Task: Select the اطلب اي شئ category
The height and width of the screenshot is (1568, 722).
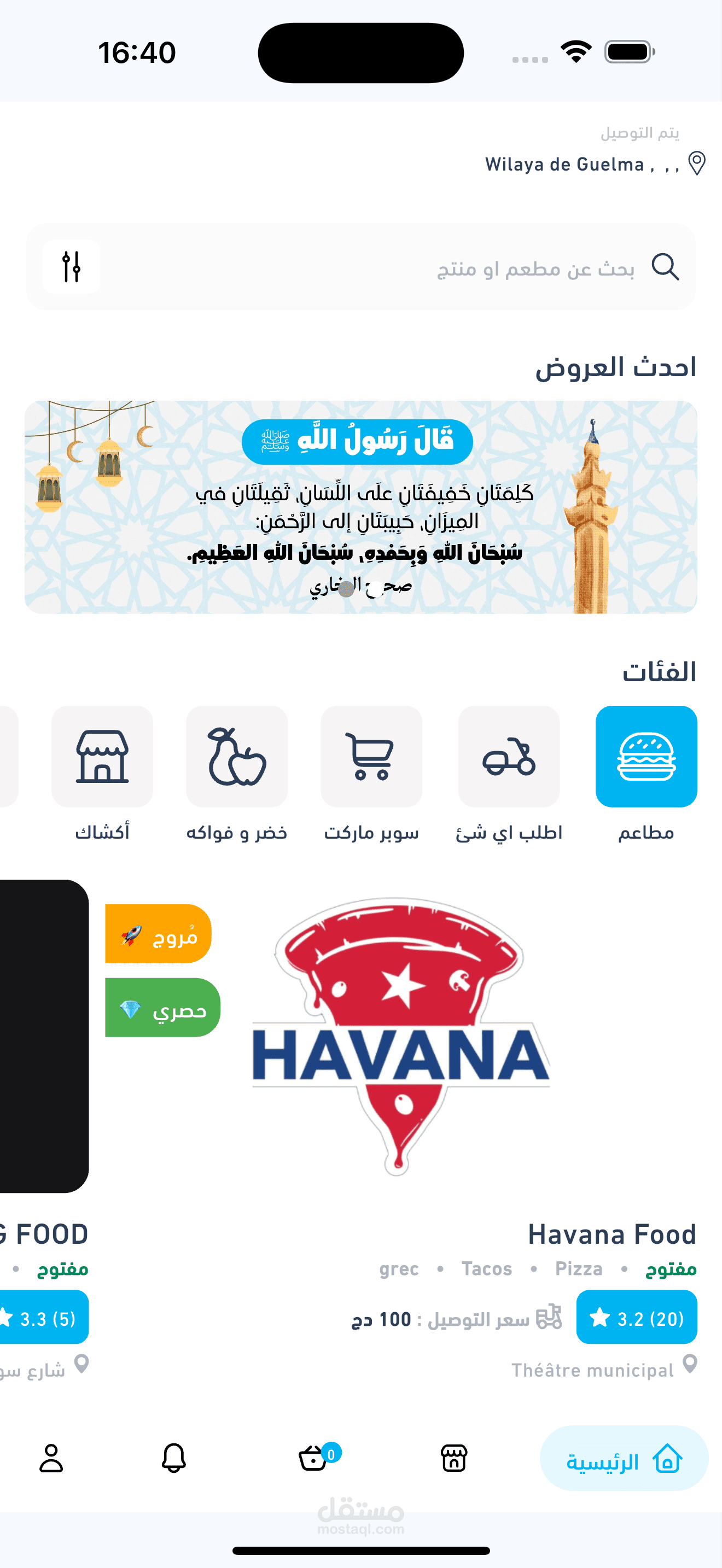Action: 508,757
